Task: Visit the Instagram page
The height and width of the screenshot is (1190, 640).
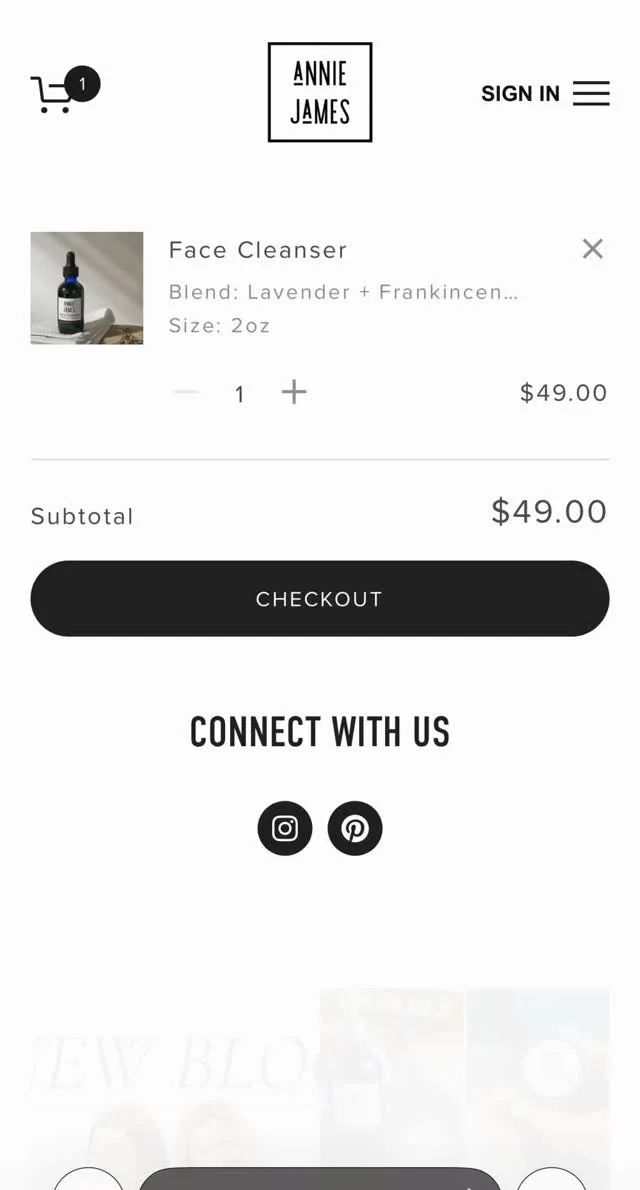Action: 285,828
